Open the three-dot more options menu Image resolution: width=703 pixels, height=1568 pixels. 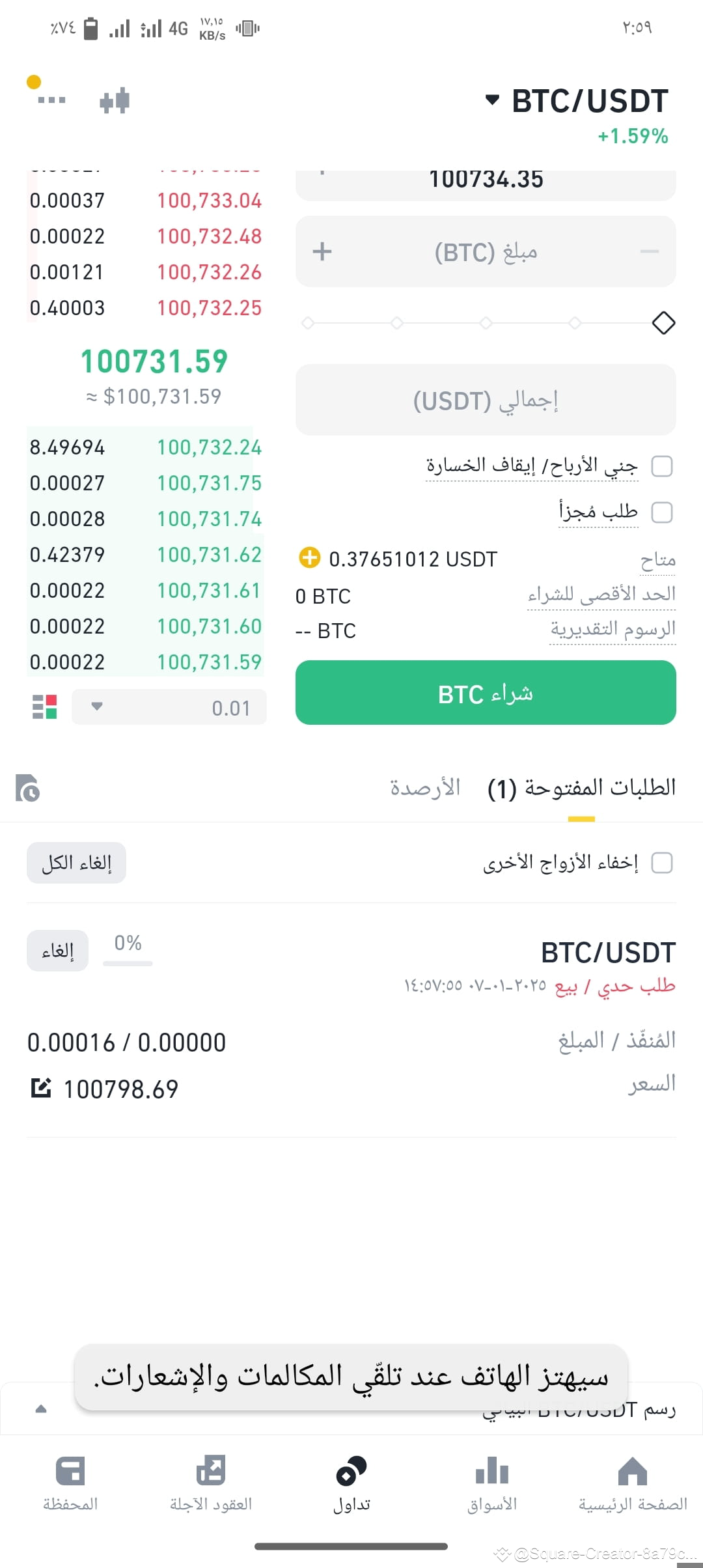tap(51, 100)
